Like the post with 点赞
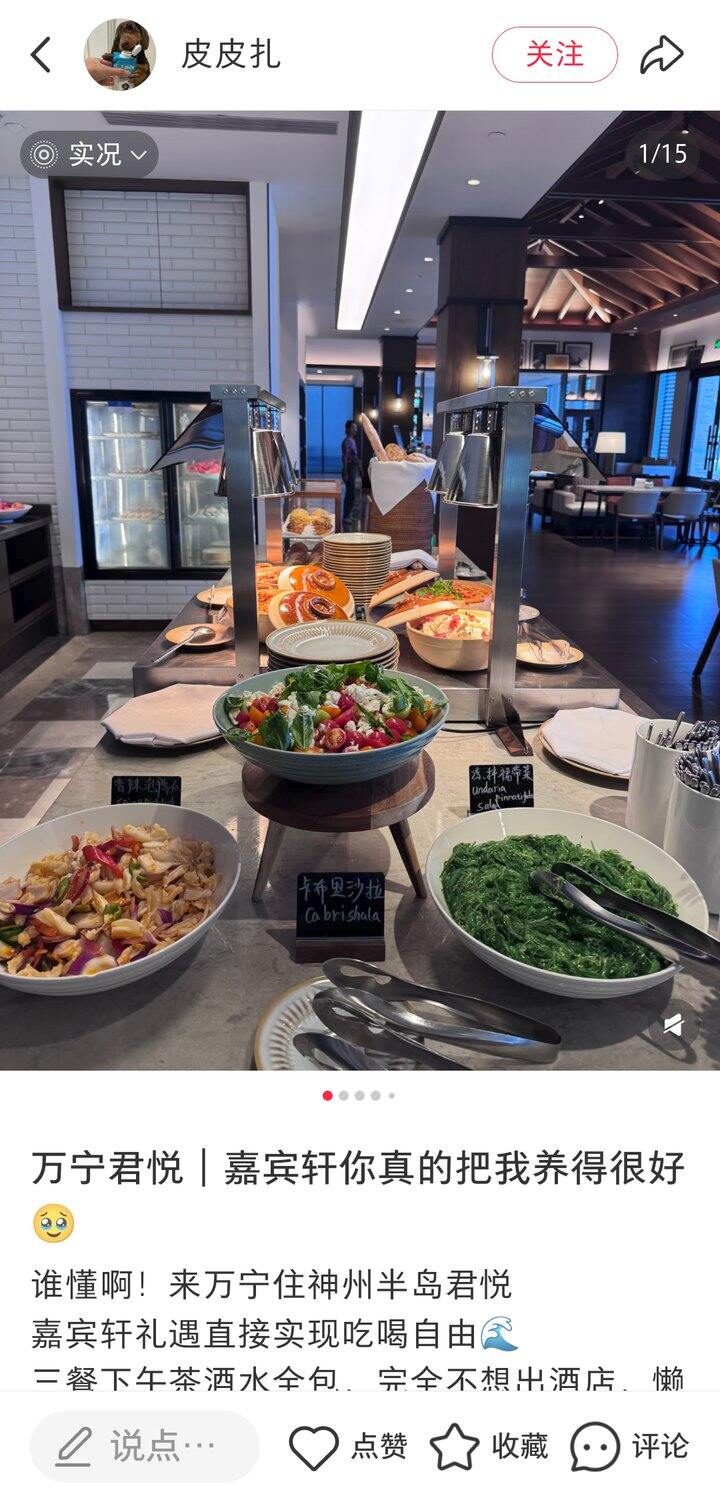Image resolution: width=720 pixels, height=1502 pixels. 348,1446
